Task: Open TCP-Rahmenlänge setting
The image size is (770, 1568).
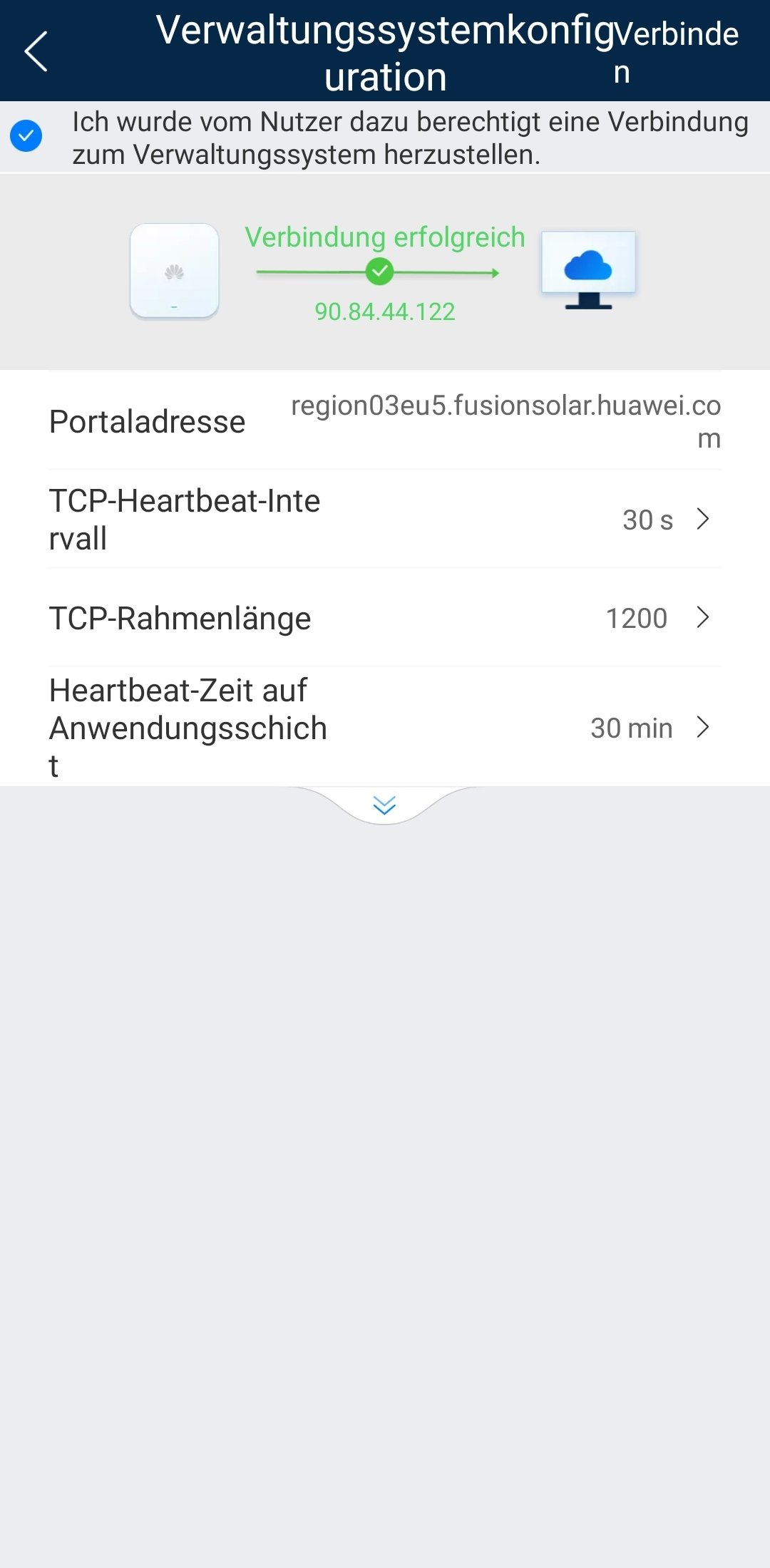Action: pos(385,618)
